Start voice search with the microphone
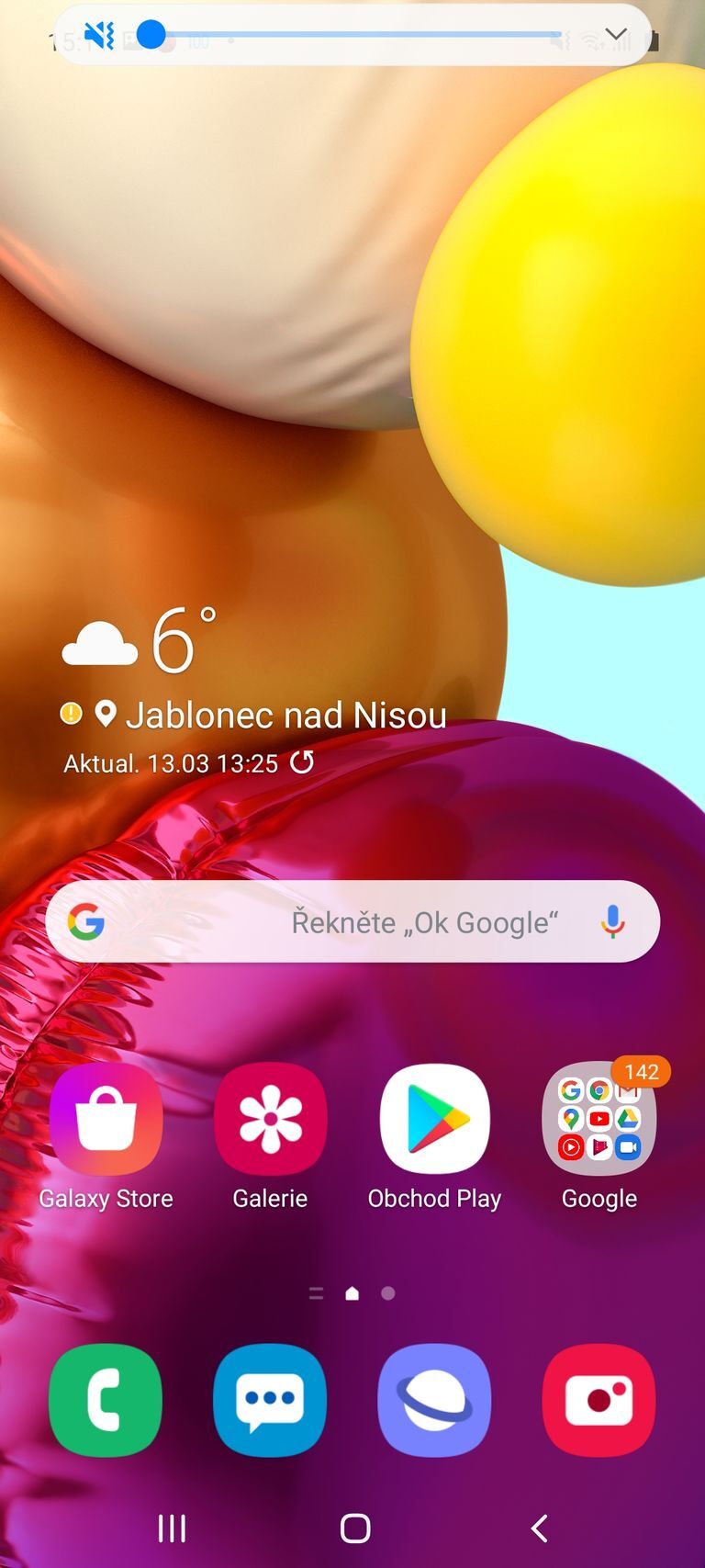Screen dimensions: 705x1568 [x=612, y=922]
